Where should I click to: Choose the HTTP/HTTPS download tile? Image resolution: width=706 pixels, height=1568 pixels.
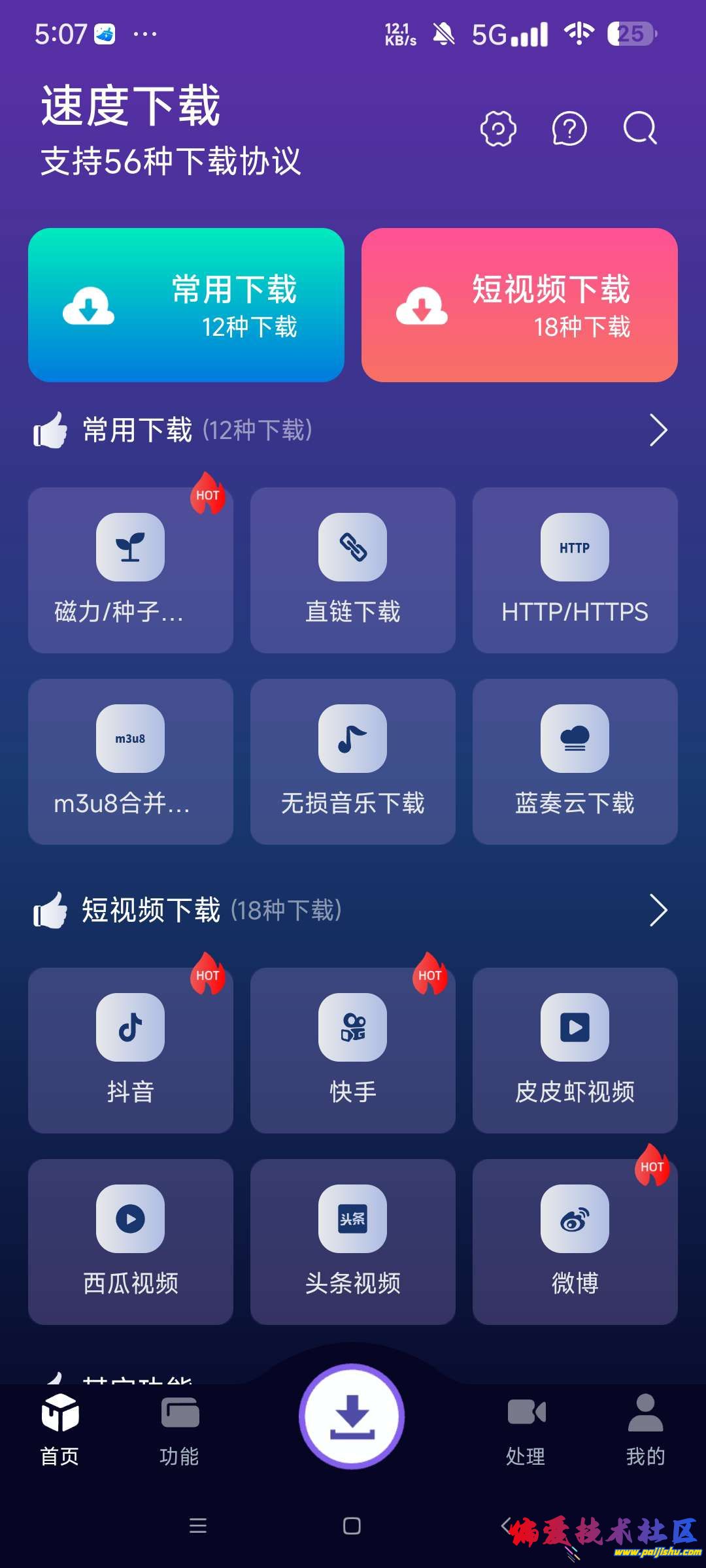point(575,570)
